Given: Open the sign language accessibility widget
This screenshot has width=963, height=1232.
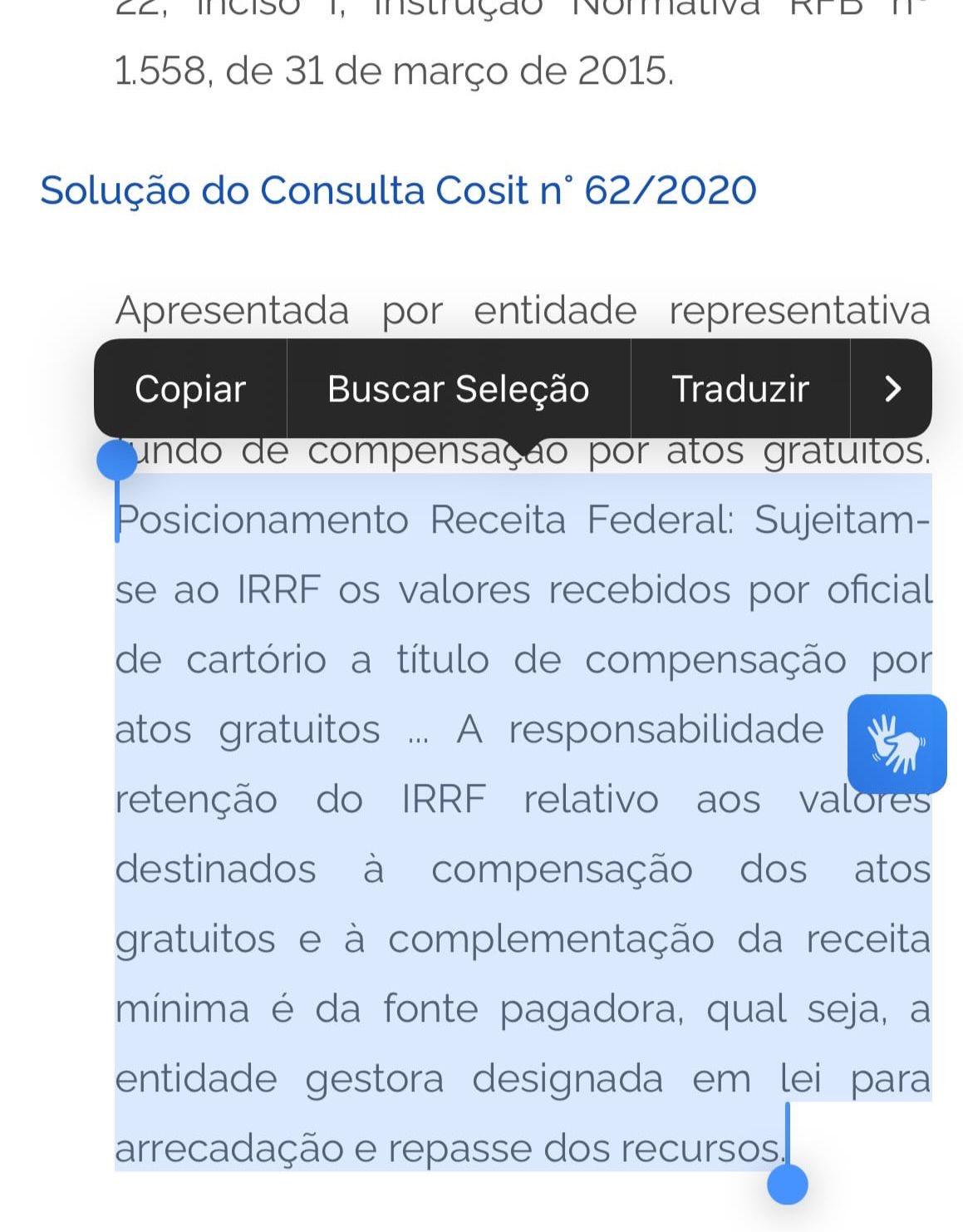Looking at the screenshot, I should [897, 744].
